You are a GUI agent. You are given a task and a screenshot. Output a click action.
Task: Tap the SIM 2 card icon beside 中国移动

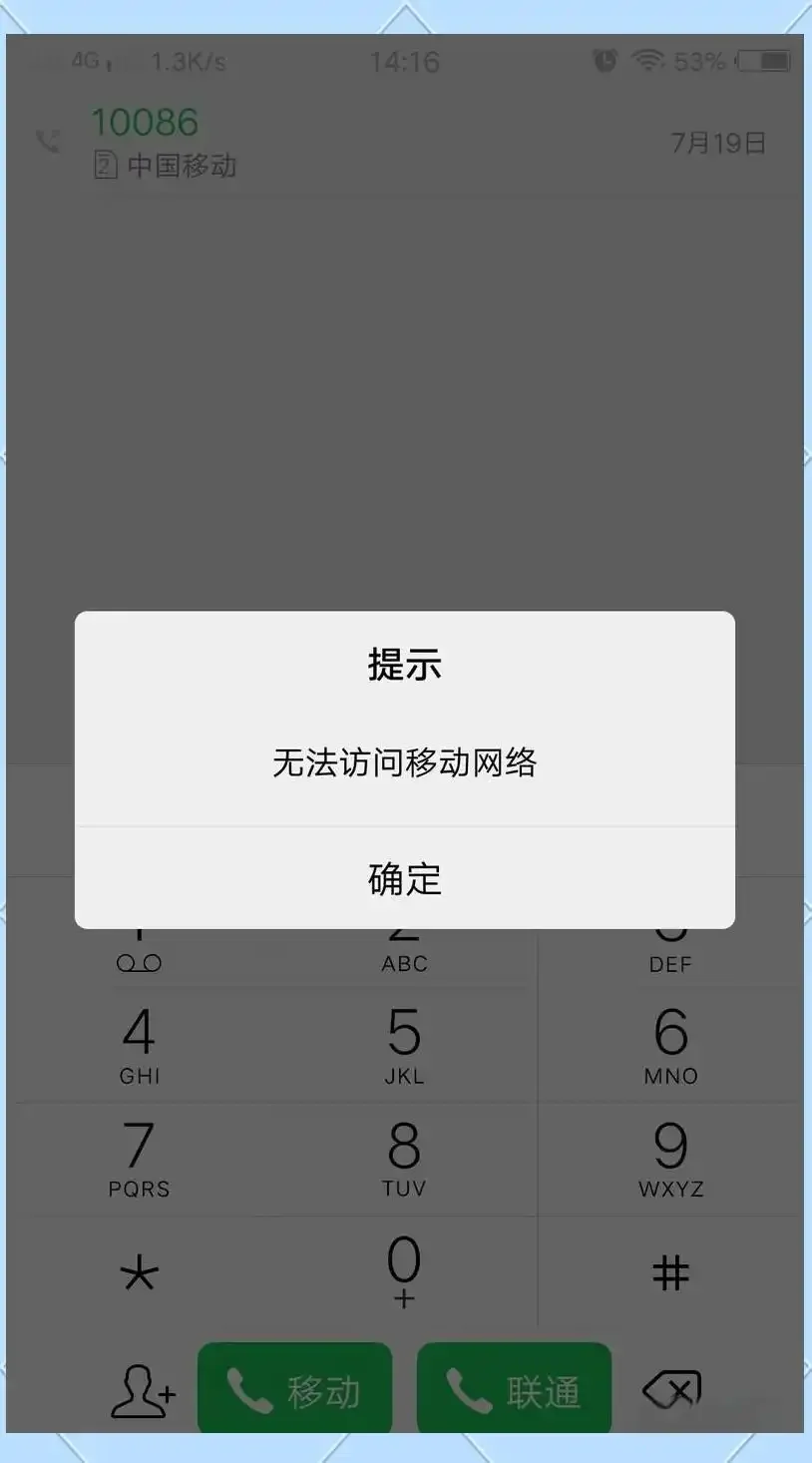click(103, 165)
